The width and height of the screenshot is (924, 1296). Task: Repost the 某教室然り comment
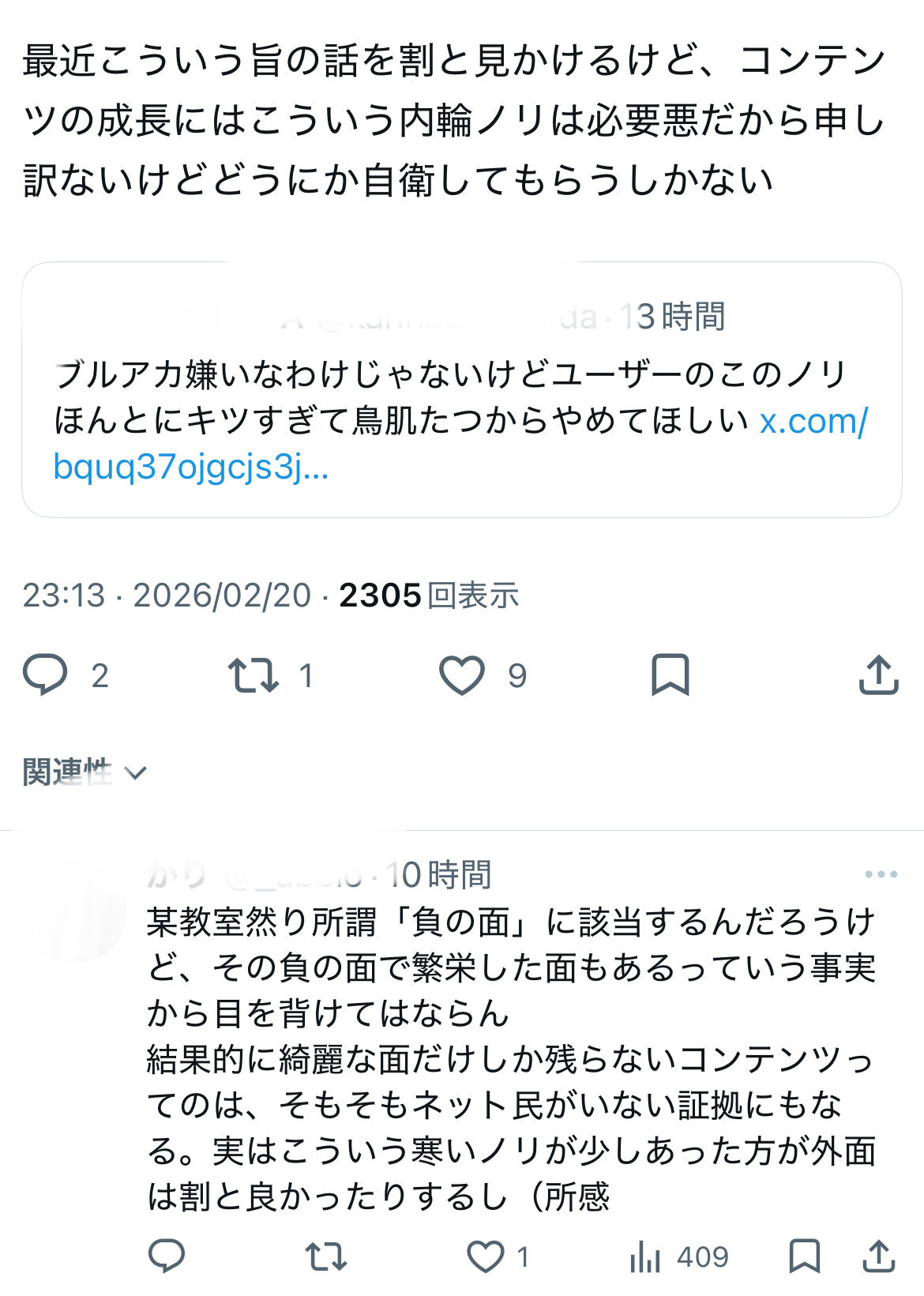coord(326,1255)
